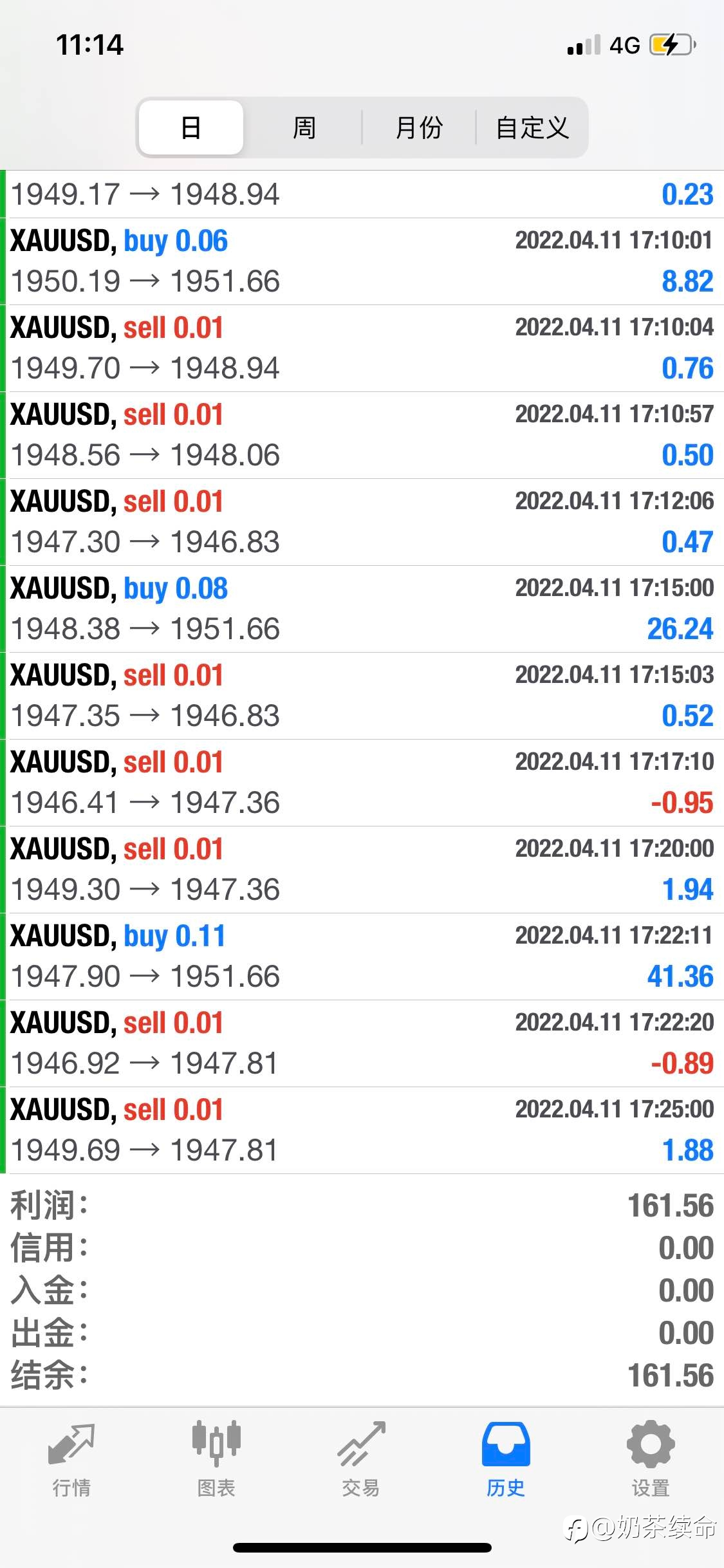Go to the 图表 chart tab
The image size is (724, 1568).
click(x=216, y=1459)
